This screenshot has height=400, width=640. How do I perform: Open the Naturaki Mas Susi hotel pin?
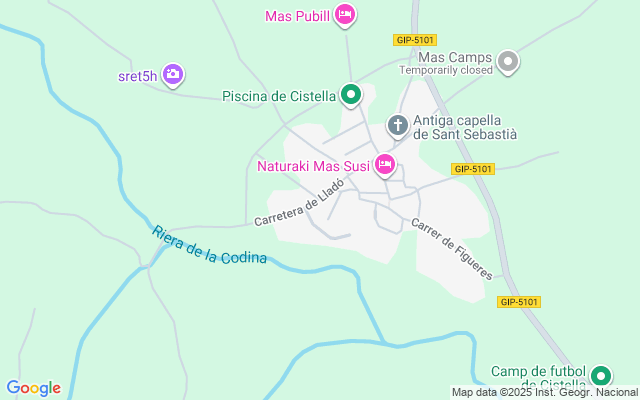(x=385, y=164)
